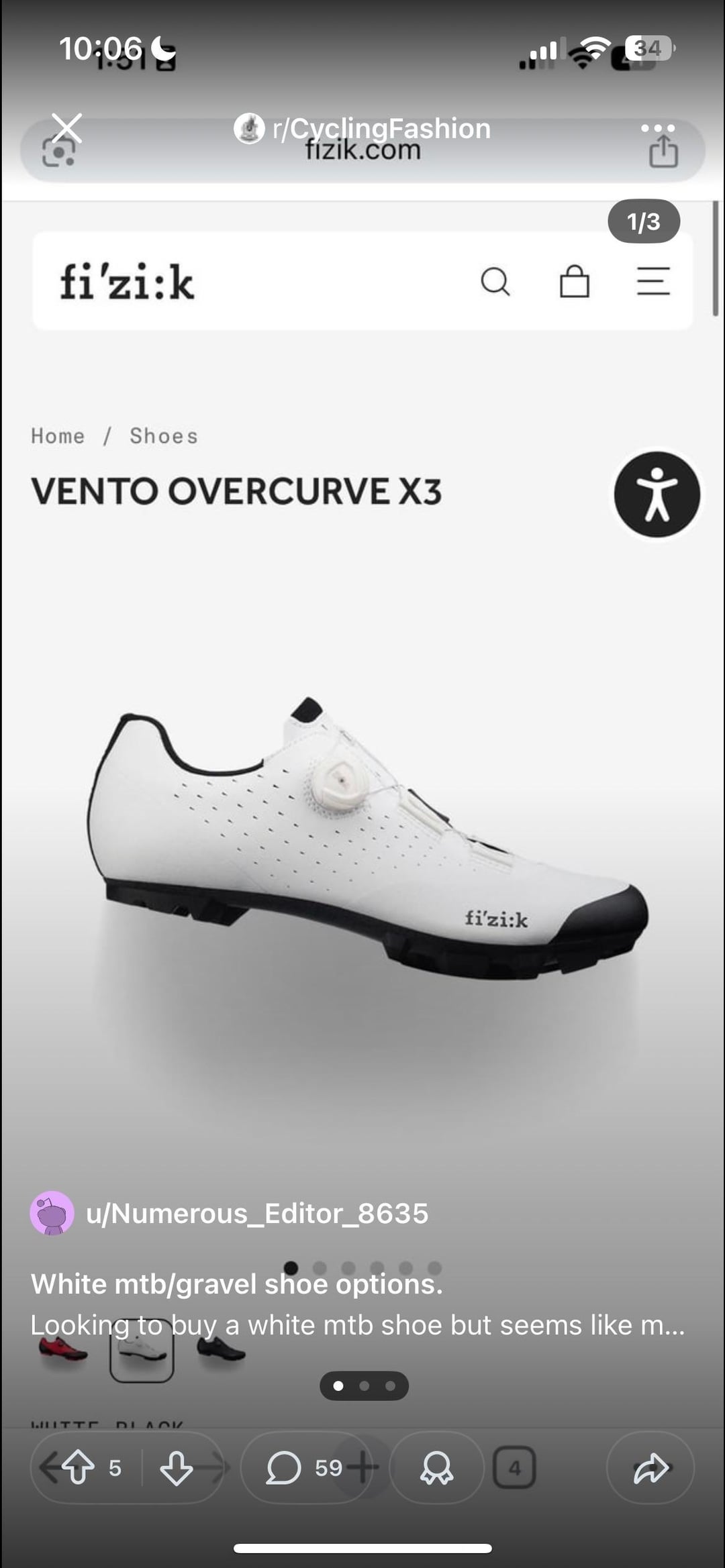This screenshot has height=1568, width=725.
Task: Give an award to this post
Action: click(436, 1467)
